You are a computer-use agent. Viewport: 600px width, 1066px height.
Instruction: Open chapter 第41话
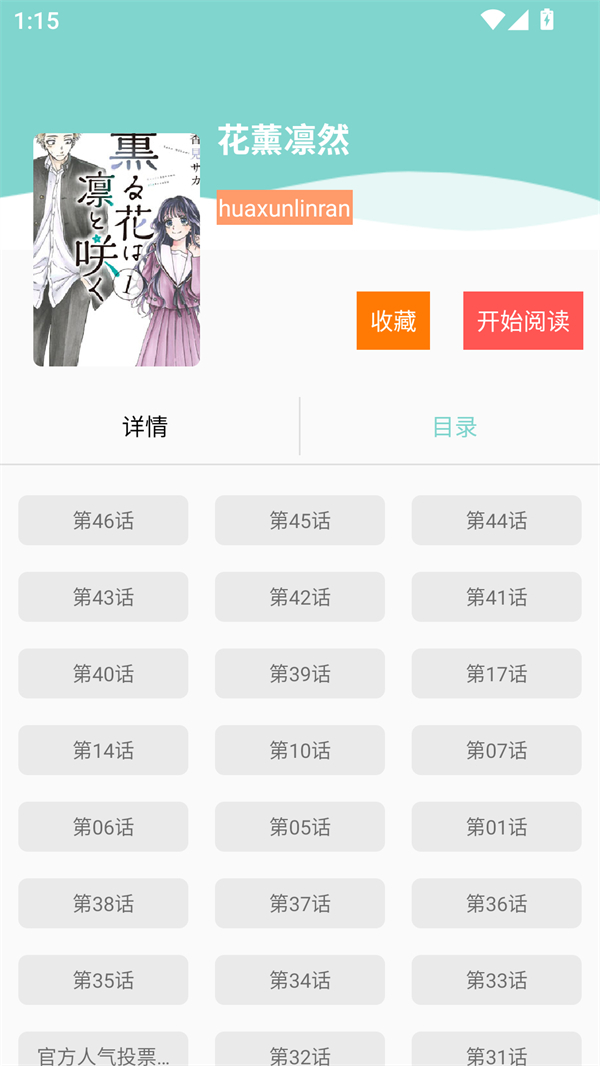click(x=496, y=597)
